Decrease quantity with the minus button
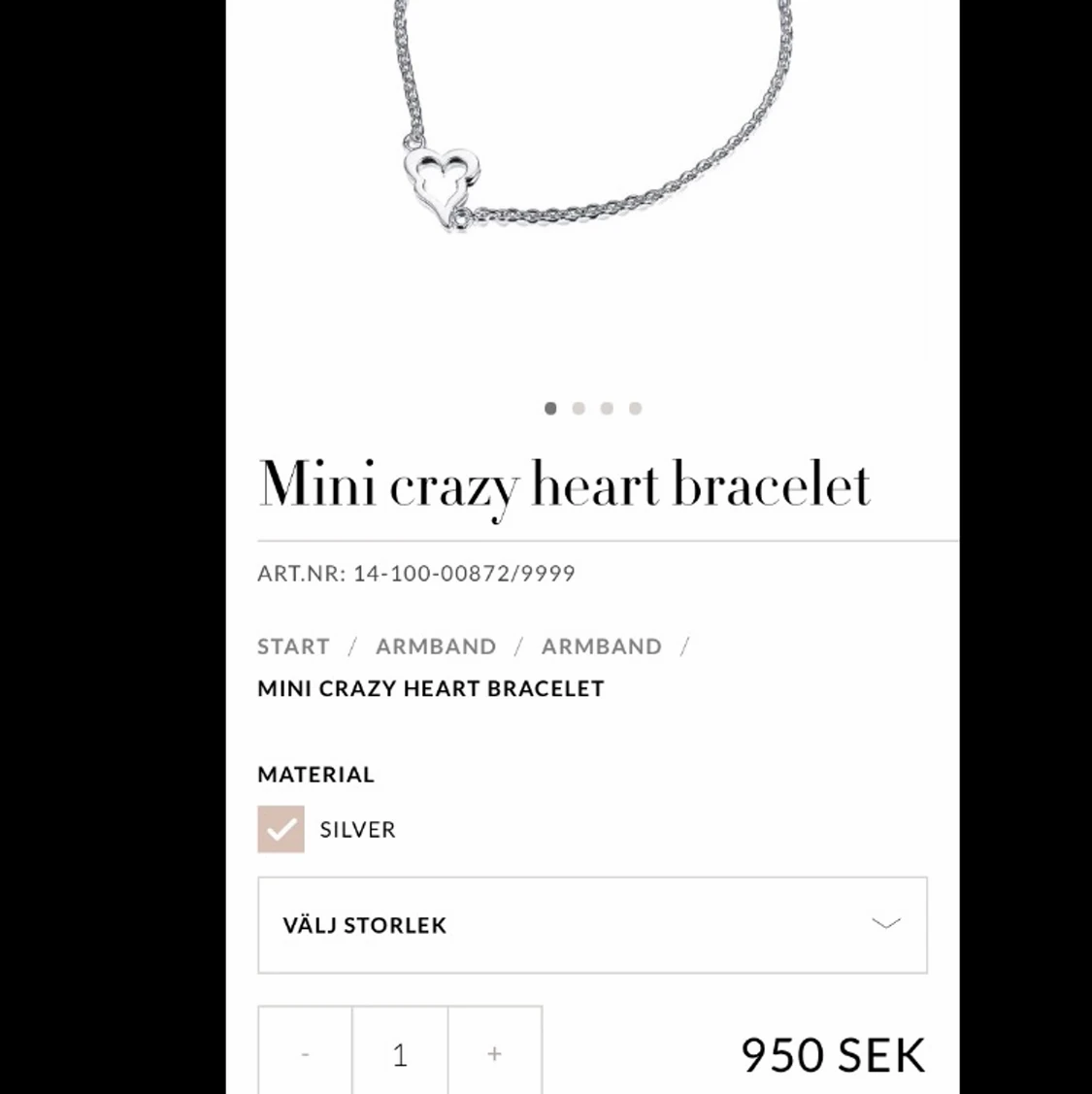Image resolution: width=1092 pixels, height=1094 pixels. coord(305,1053)
